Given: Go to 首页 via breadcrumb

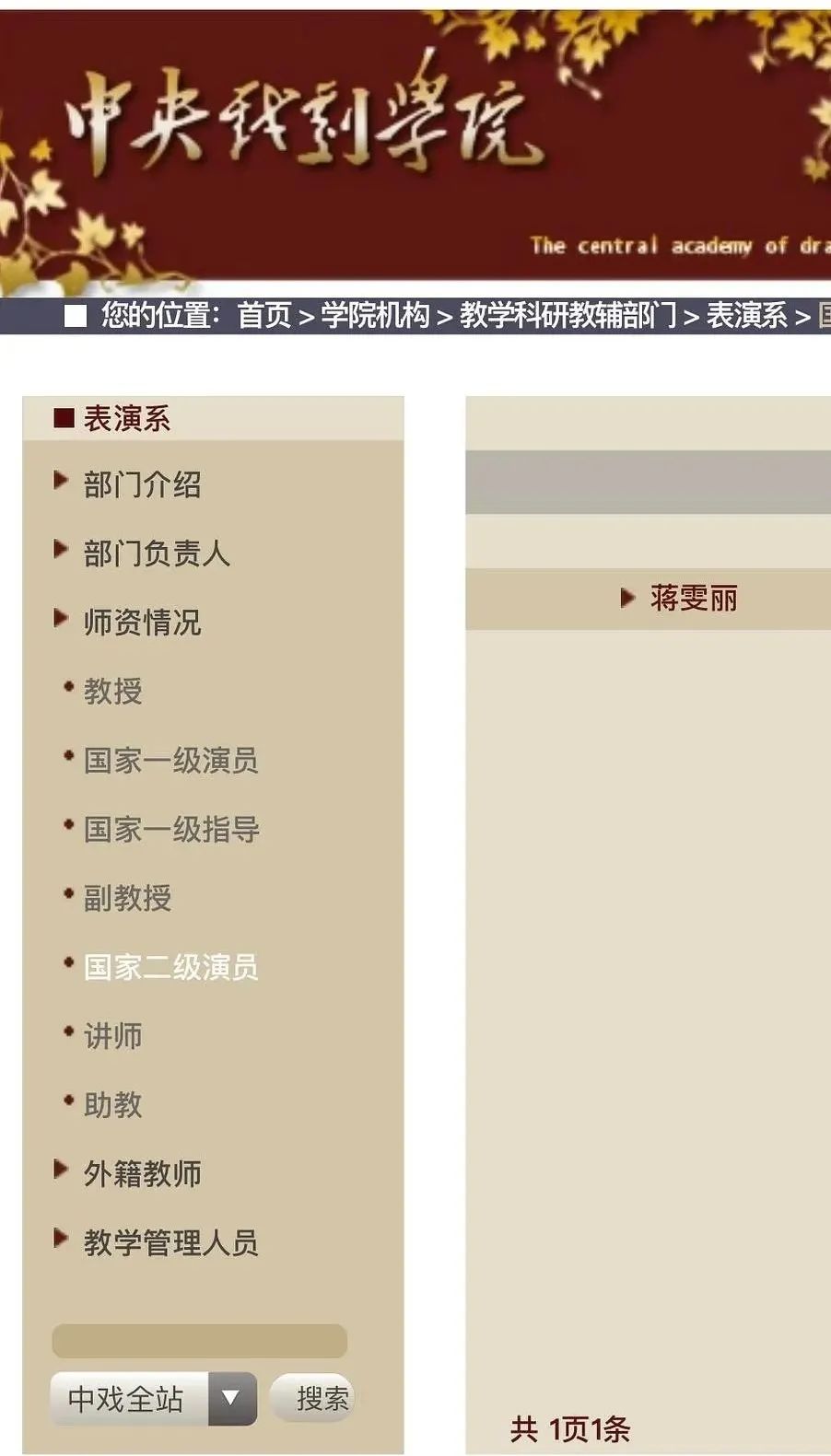Looking at the screenshot, I should [x=263, y=315].
